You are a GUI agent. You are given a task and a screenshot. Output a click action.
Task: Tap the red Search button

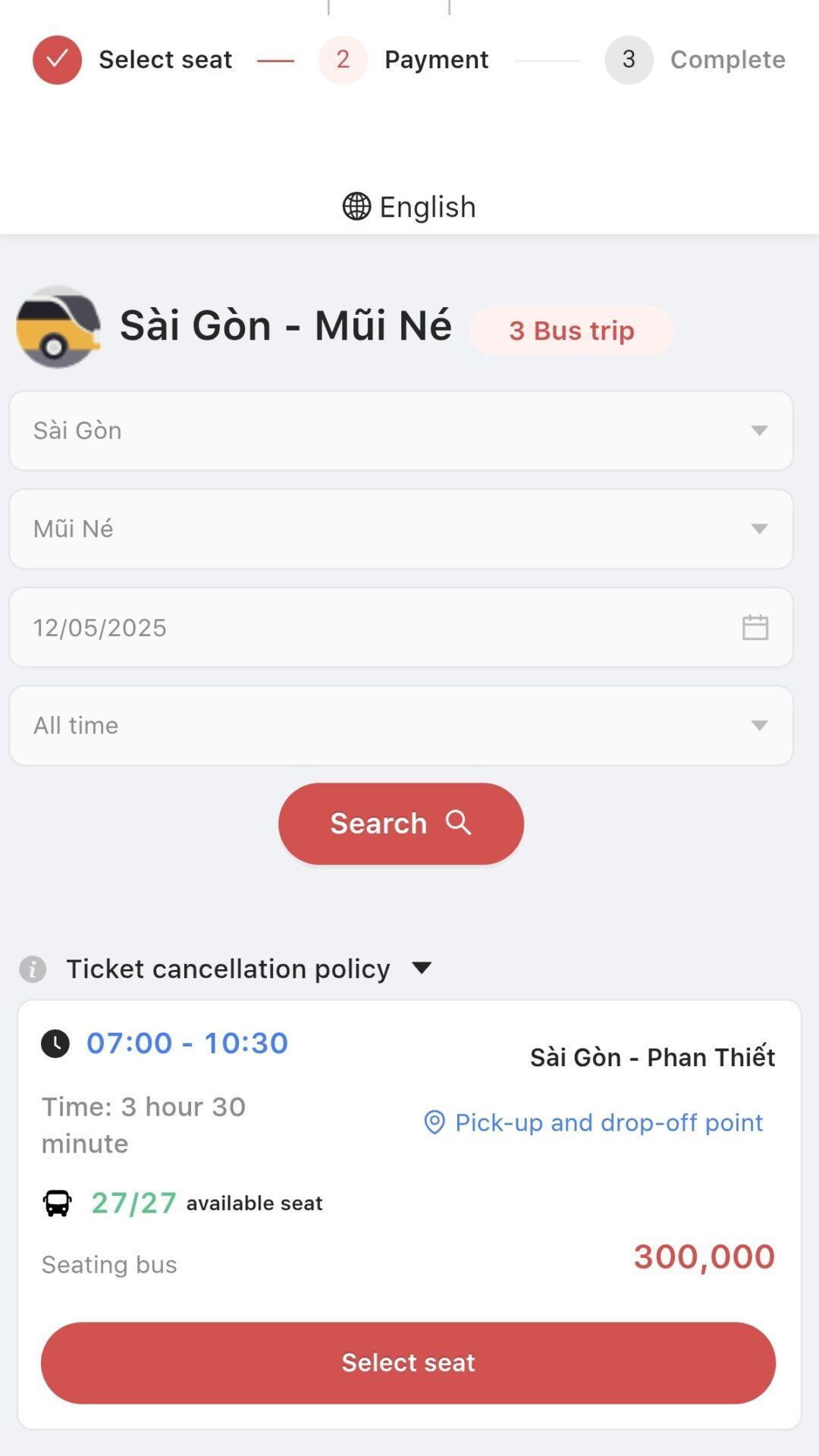click(401, 824)
